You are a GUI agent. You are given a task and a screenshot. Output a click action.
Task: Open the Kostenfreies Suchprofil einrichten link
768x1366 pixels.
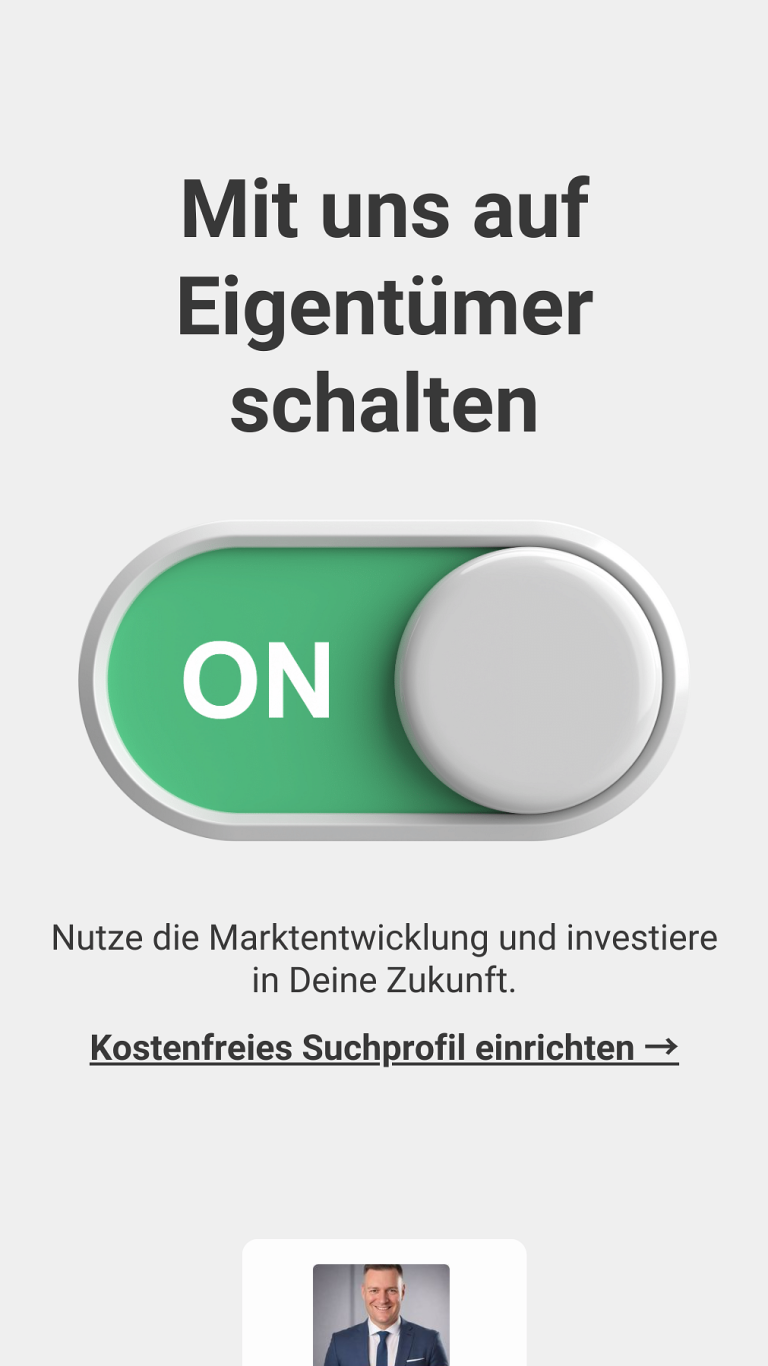pyautogui.click(x=384, y=1048)
